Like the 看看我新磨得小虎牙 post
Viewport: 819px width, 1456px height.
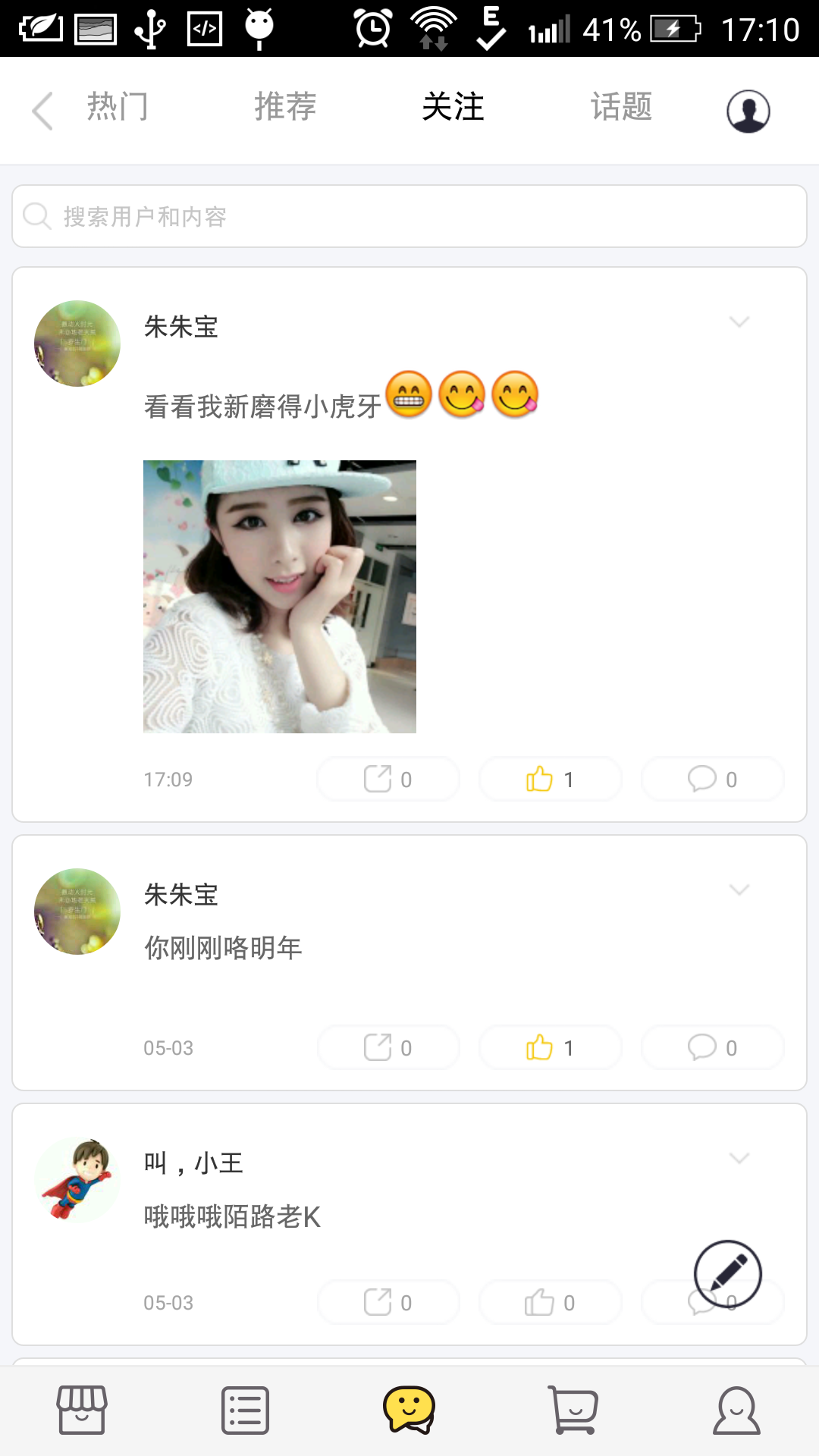[x=550, y=779]
